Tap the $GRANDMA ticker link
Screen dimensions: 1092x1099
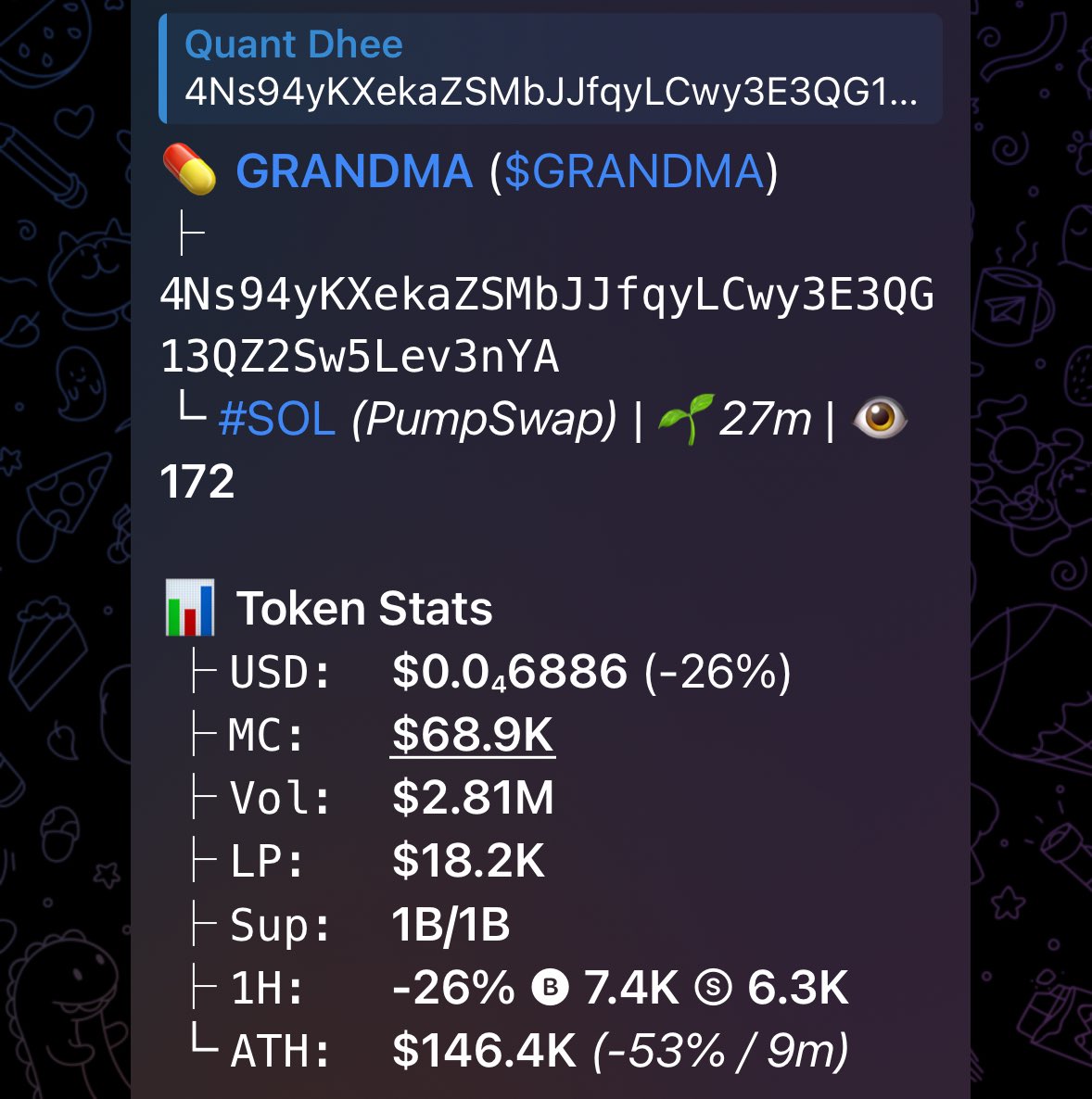click(x=634, y=171)
